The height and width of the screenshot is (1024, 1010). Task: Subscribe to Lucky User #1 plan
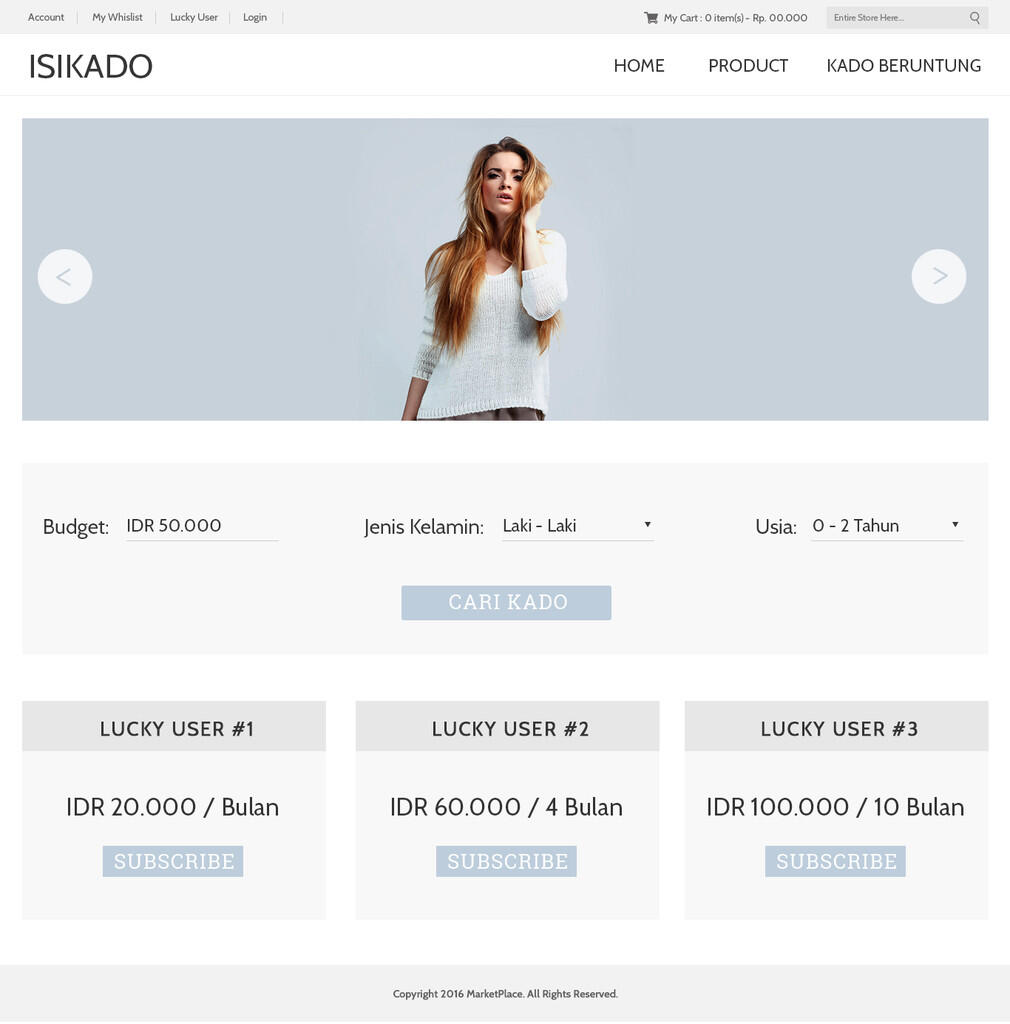(173, 861)
